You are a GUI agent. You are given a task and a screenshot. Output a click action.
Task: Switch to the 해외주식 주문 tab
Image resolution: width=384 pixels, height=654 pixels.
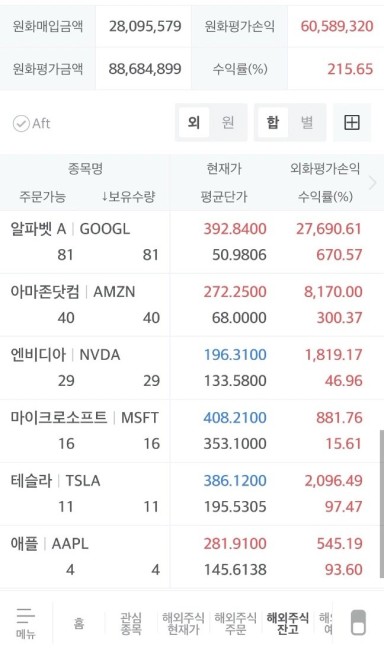[236, 624]
